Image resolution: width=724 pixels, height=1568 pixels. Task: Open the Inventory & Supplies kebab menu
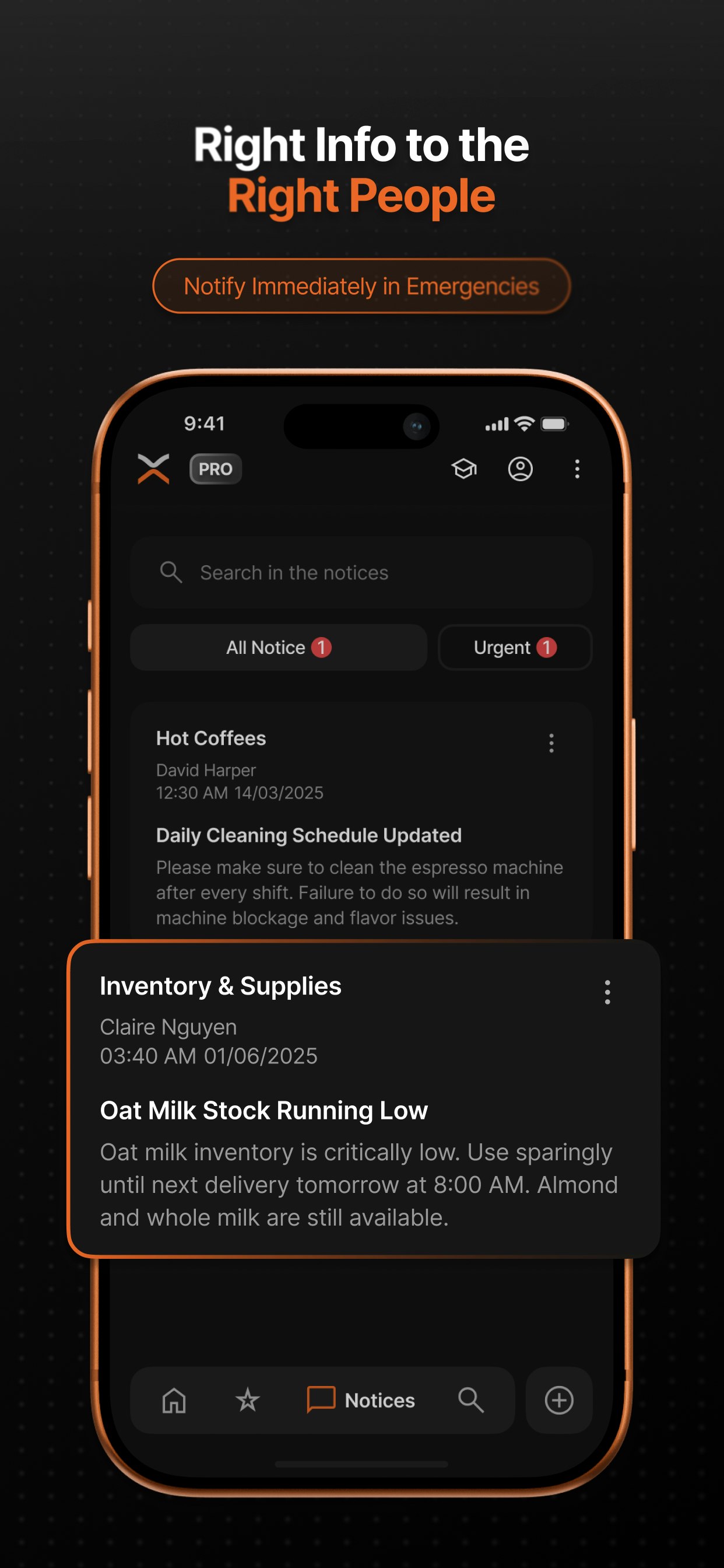point(607,992)
